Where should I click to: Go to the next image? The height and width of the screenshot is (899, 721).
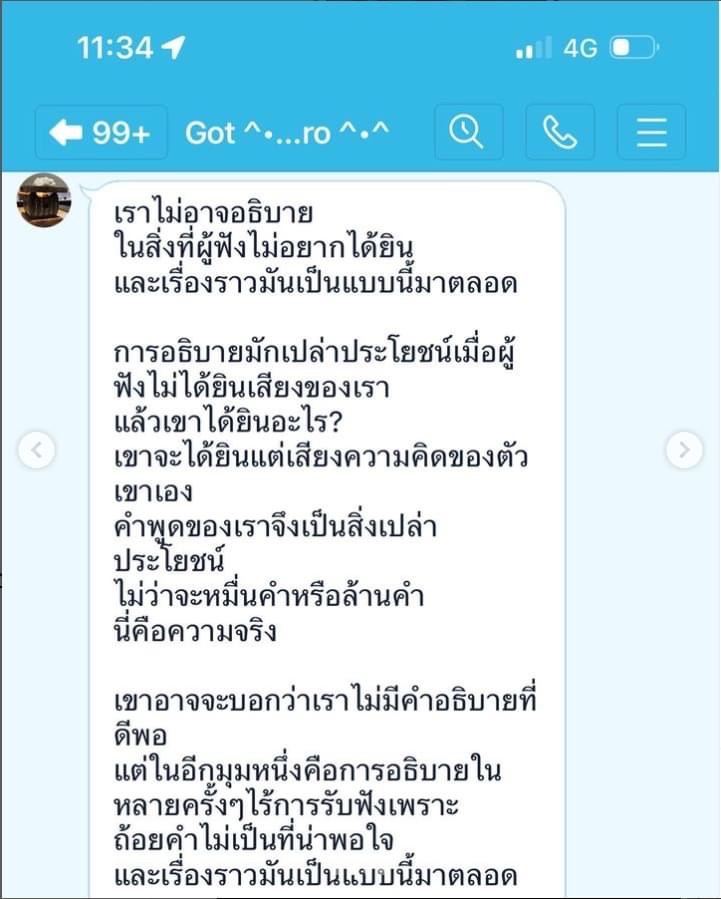coord(684,450)
